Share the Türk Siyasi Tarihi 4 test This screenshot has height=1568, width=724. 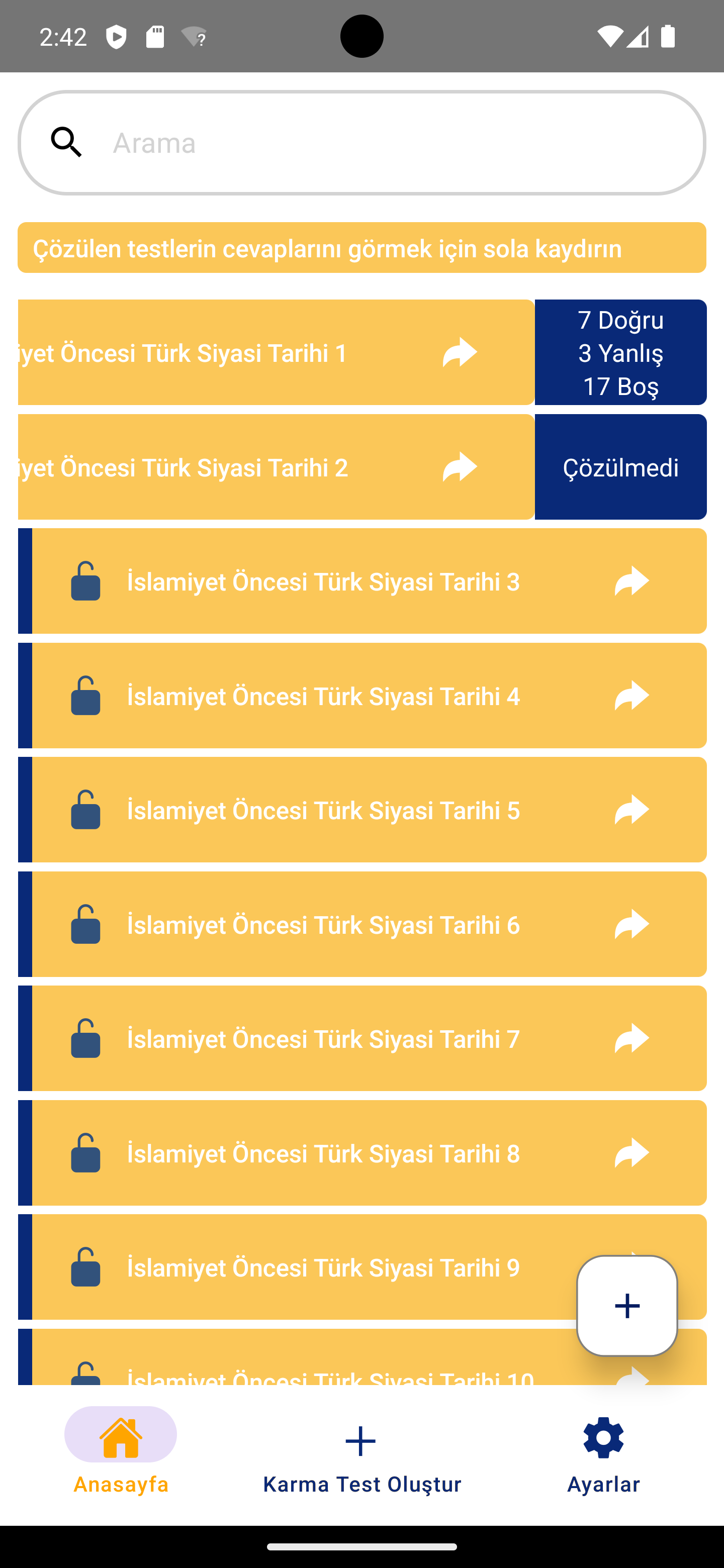(x=631, y=696)
